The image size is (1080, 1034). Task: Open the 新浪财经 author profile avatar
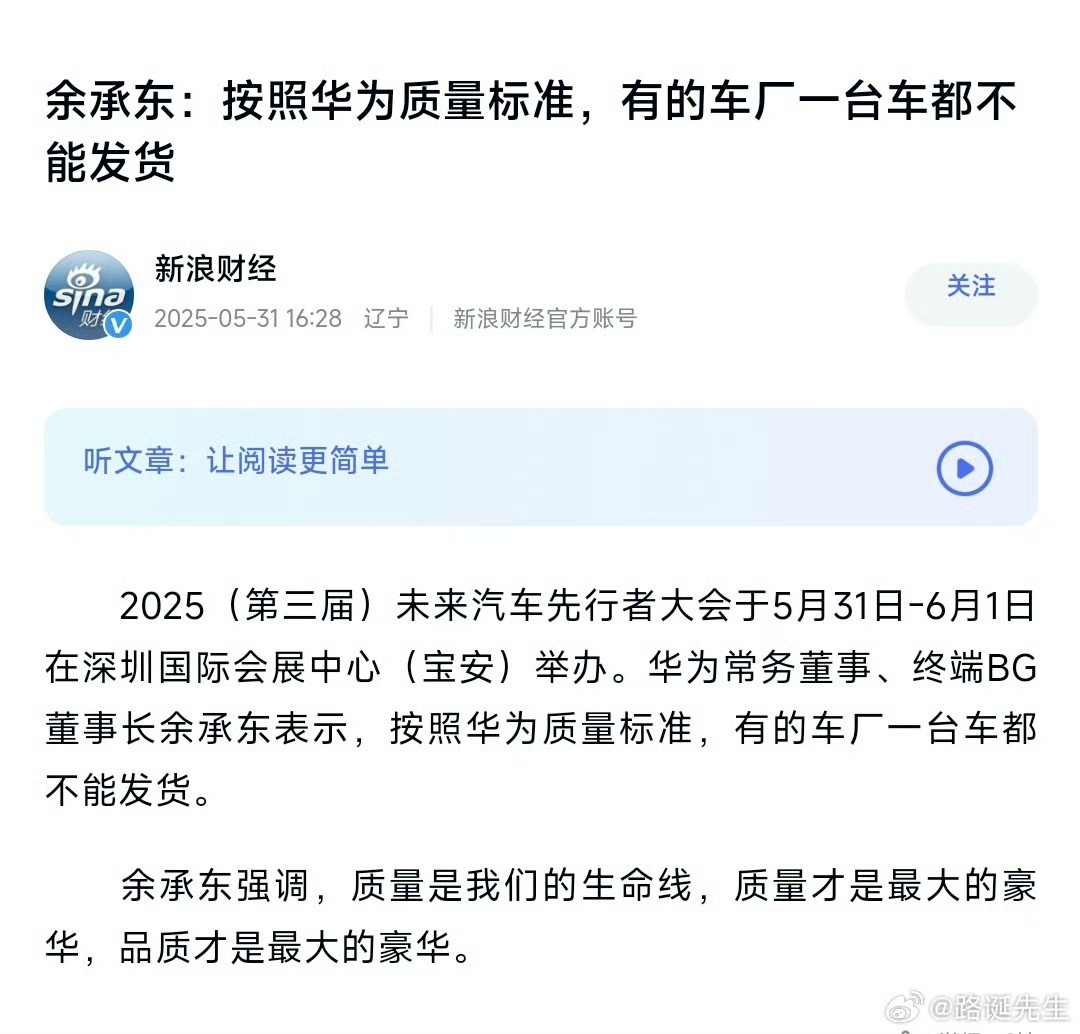89,294
